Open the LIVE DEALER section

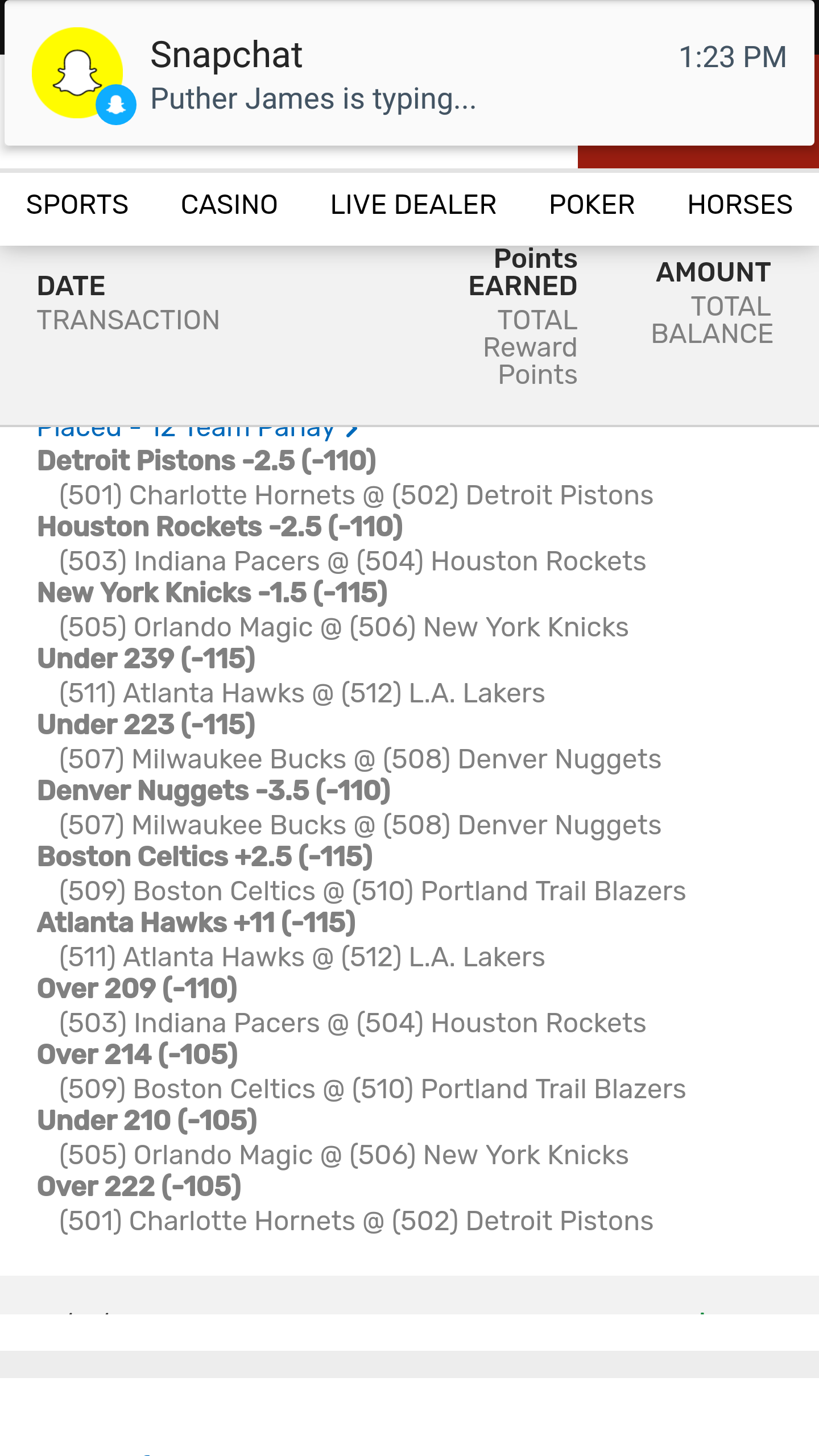(x=413, y=204)
